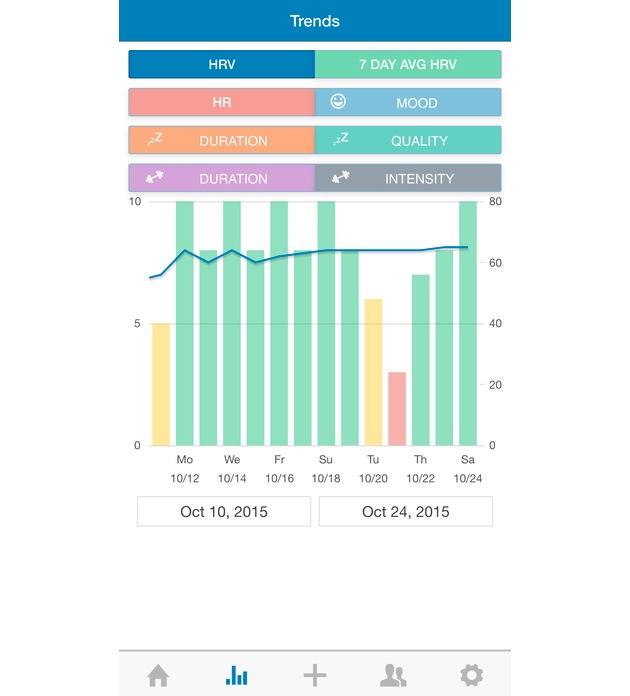Go to the home tab

(158, 675)
